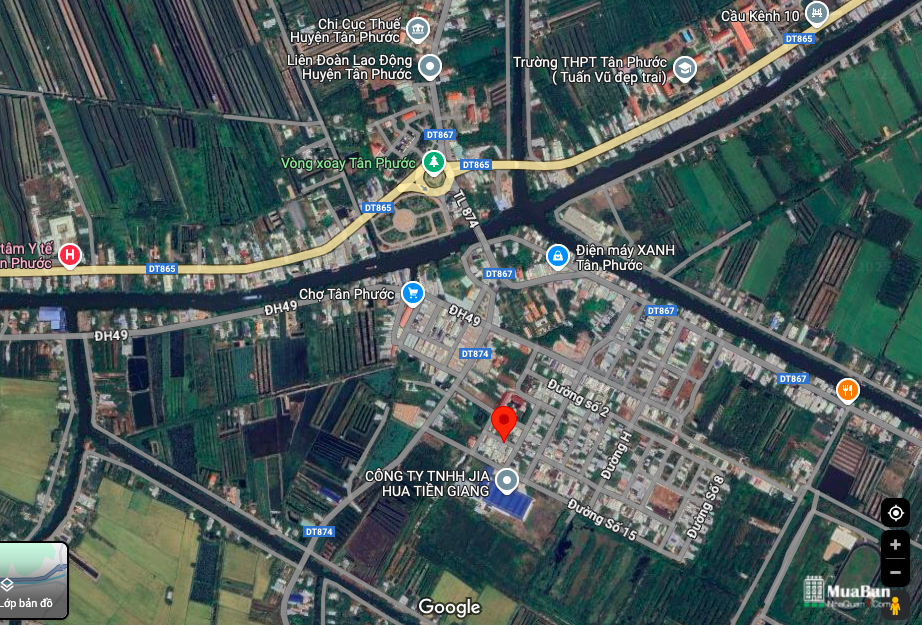Open Điện máy XANH Tân Phước marker

557,257
